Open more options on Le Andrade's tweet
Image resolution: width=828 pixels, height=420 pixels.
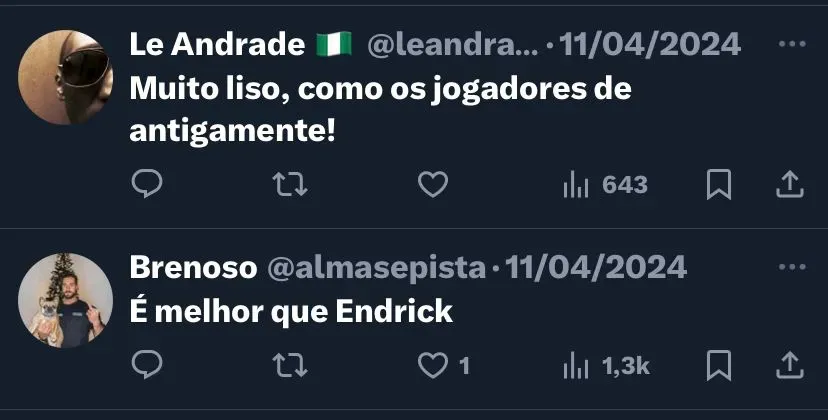coord(791,45)
